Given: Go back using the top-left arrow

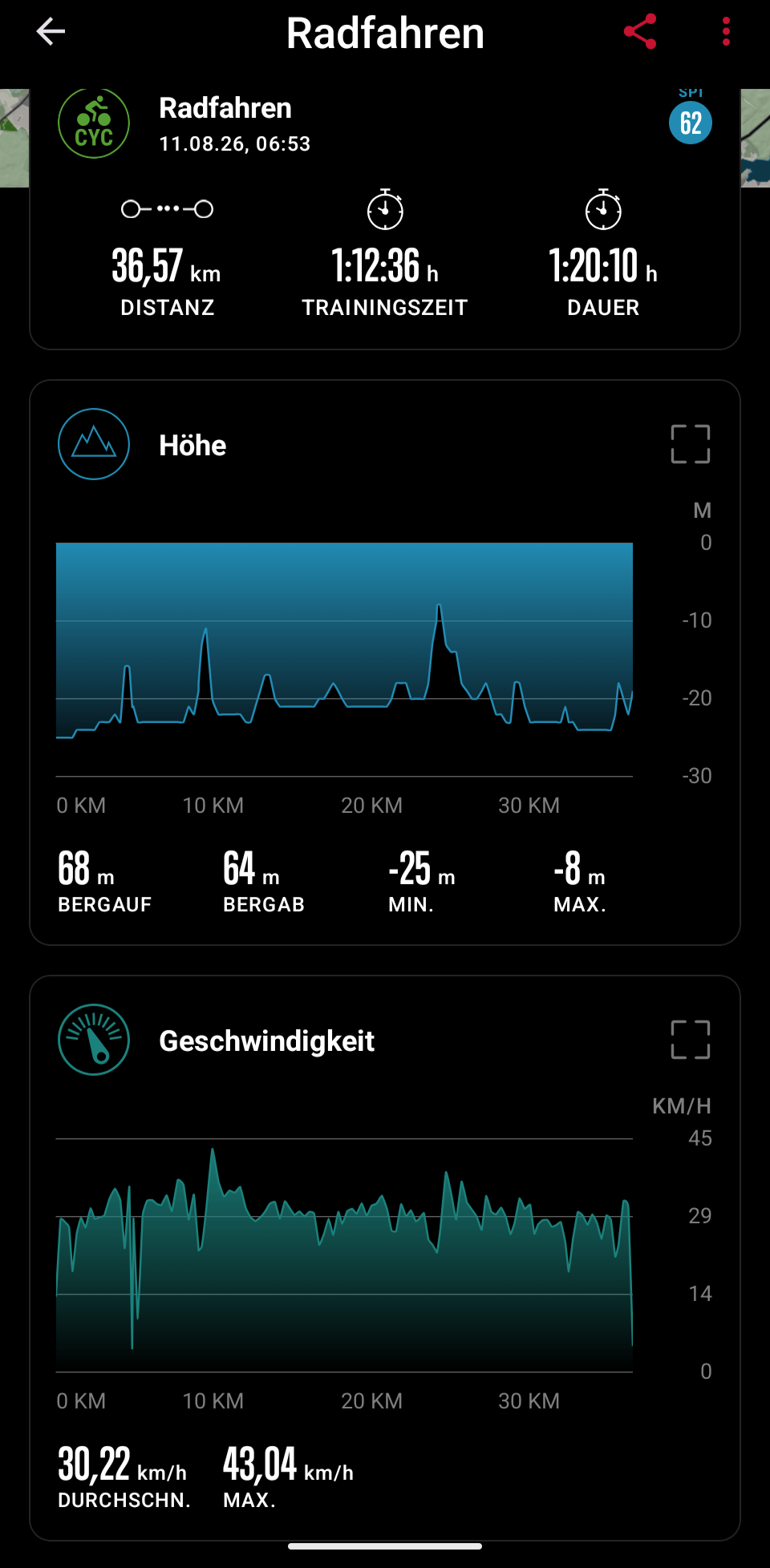Looking at the screenshot, I should click(51, 32).
